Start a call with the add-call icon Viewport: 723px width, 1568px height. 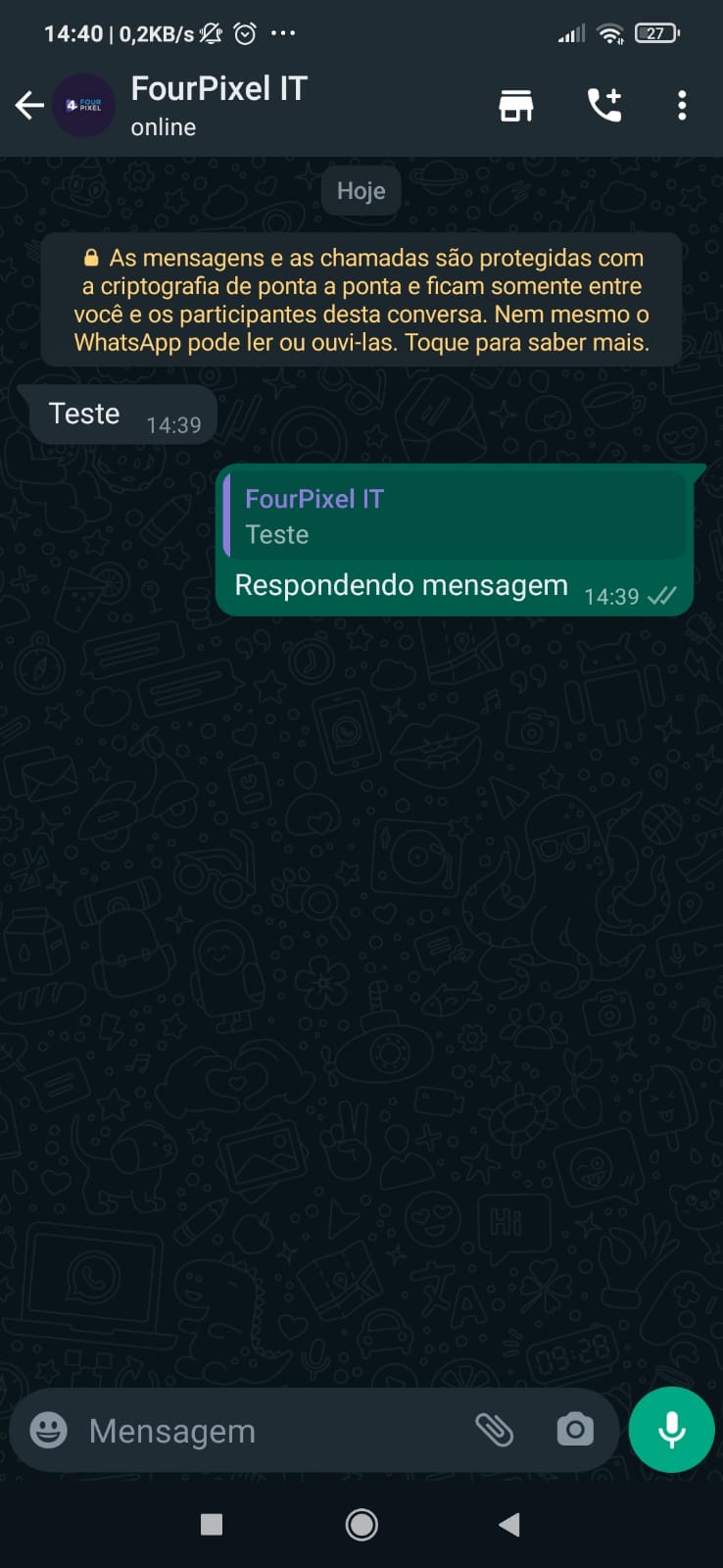603,104
